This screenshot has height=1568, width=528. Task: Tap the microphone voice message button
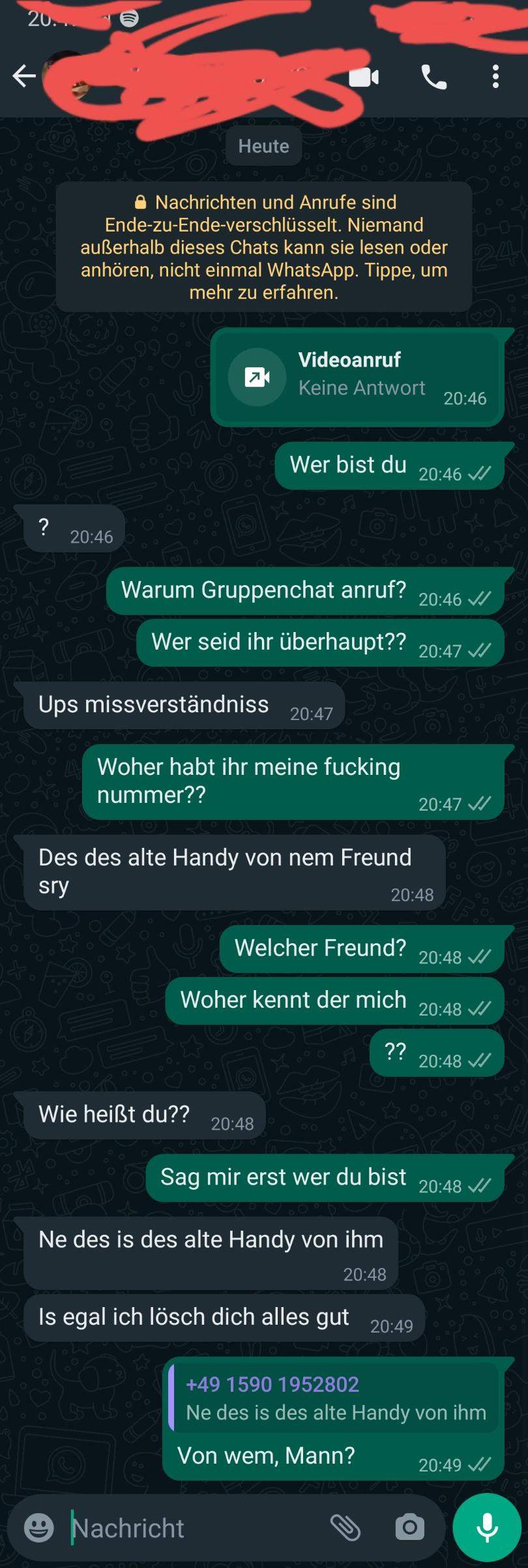486,1528
